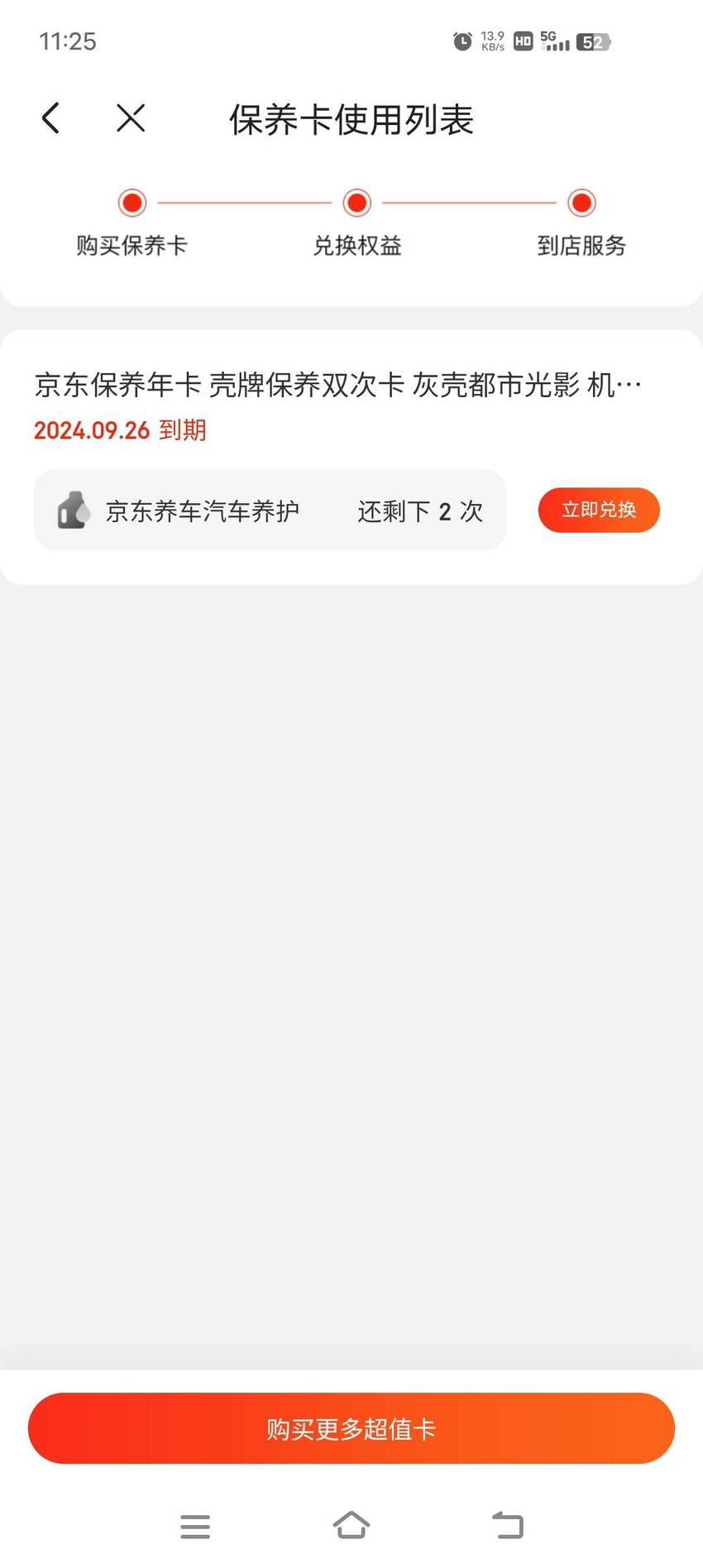This screenshot has height=1568, width=703.
Task: Go to the system home screen
Action: [351, 1525]
